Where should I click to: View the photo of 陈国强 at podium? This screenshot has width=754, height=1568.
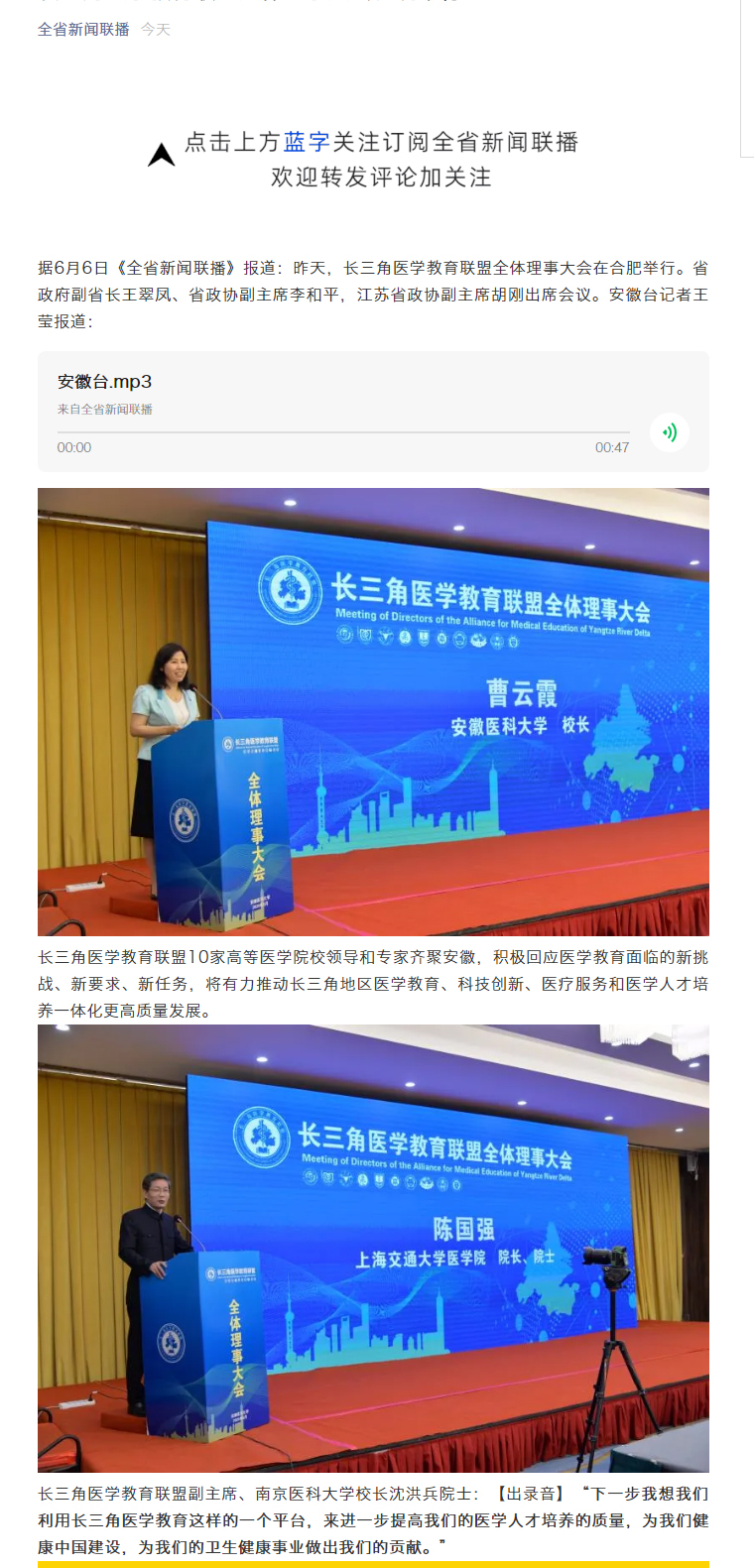(x=373, y=1248)
